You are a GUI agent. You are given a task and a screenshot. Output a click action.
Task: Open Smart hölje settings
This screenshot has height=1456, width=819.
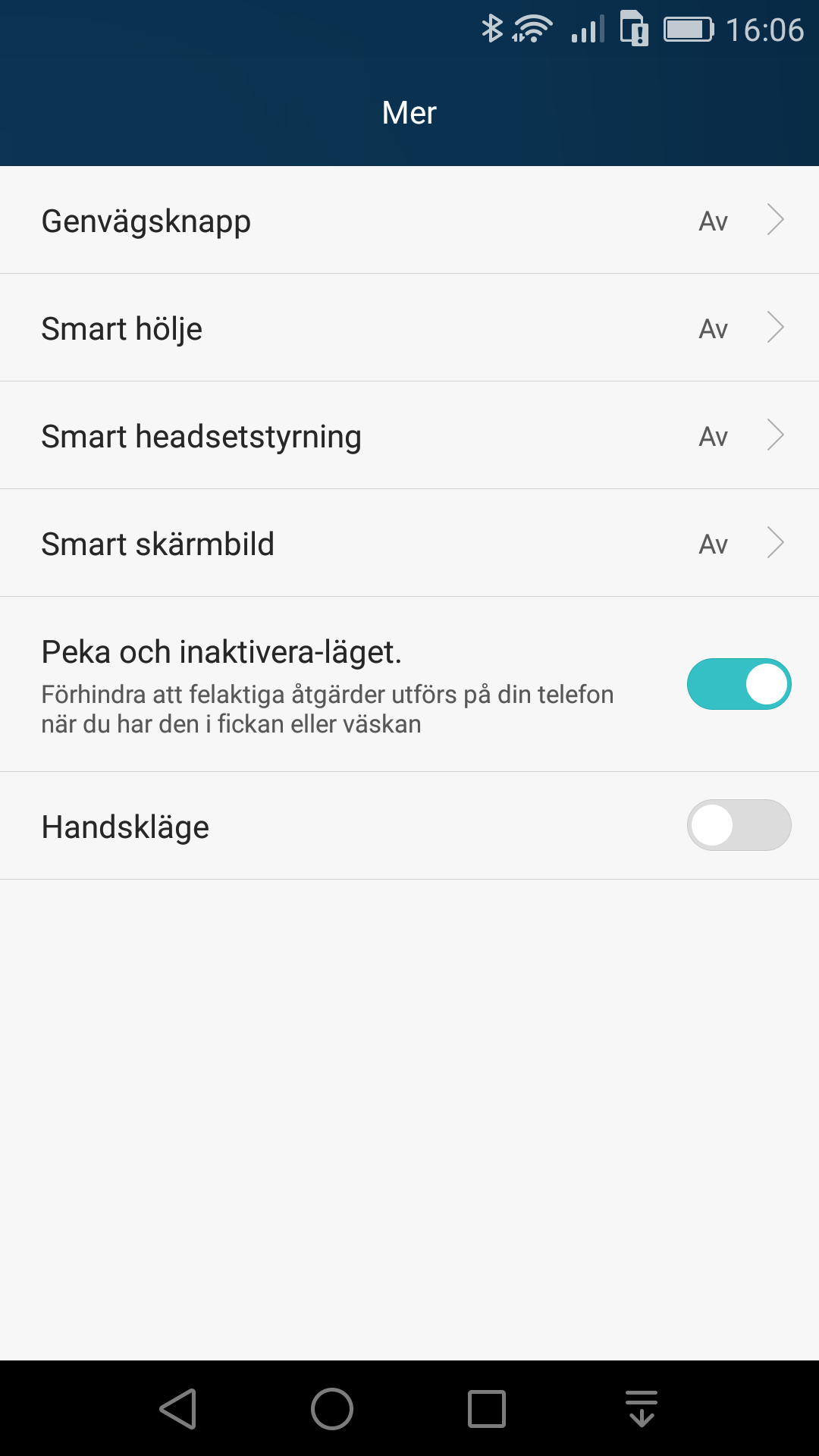(x=409, y=328)
